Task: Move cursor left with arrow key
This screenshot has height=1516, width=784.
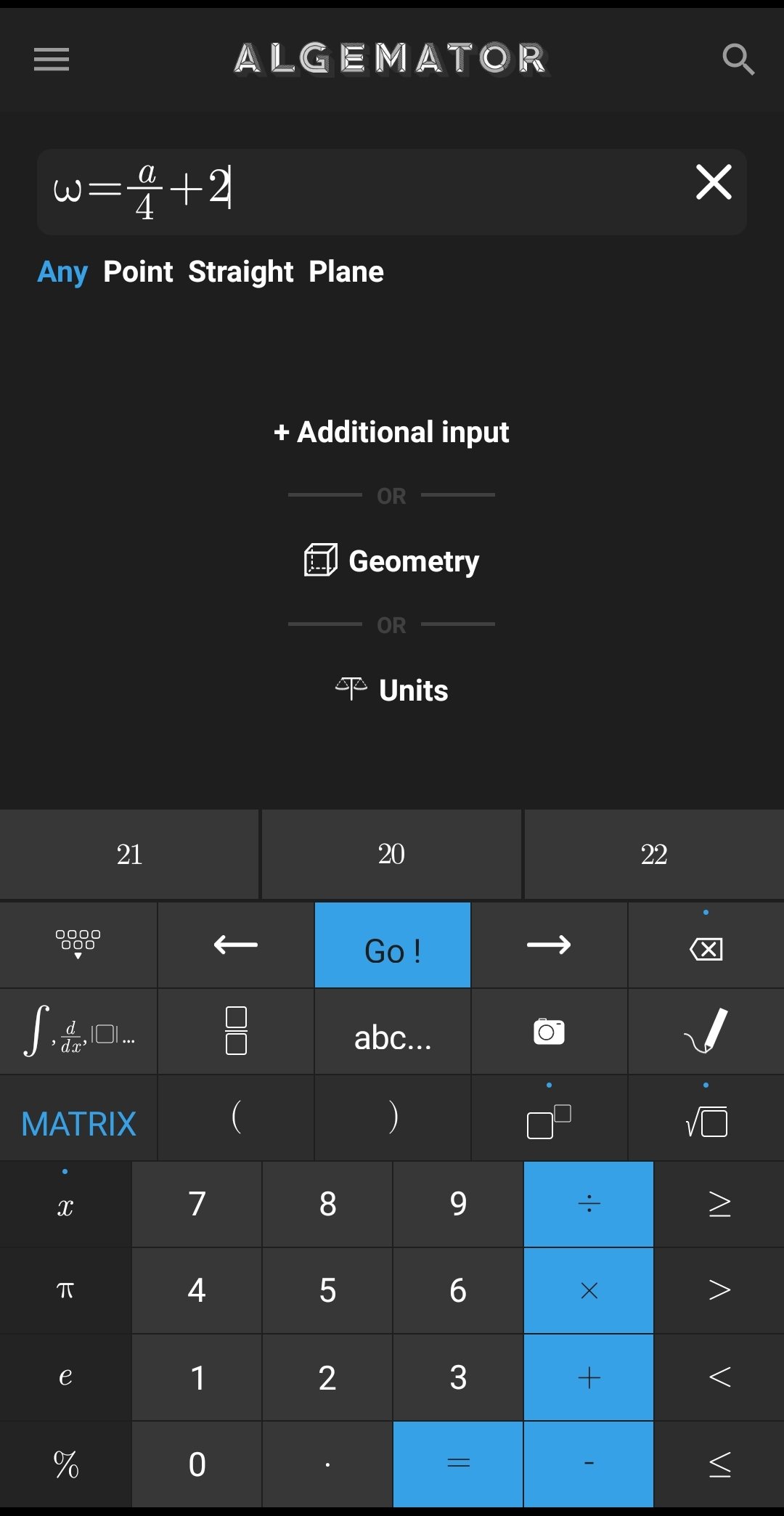Action: [236, 945]
